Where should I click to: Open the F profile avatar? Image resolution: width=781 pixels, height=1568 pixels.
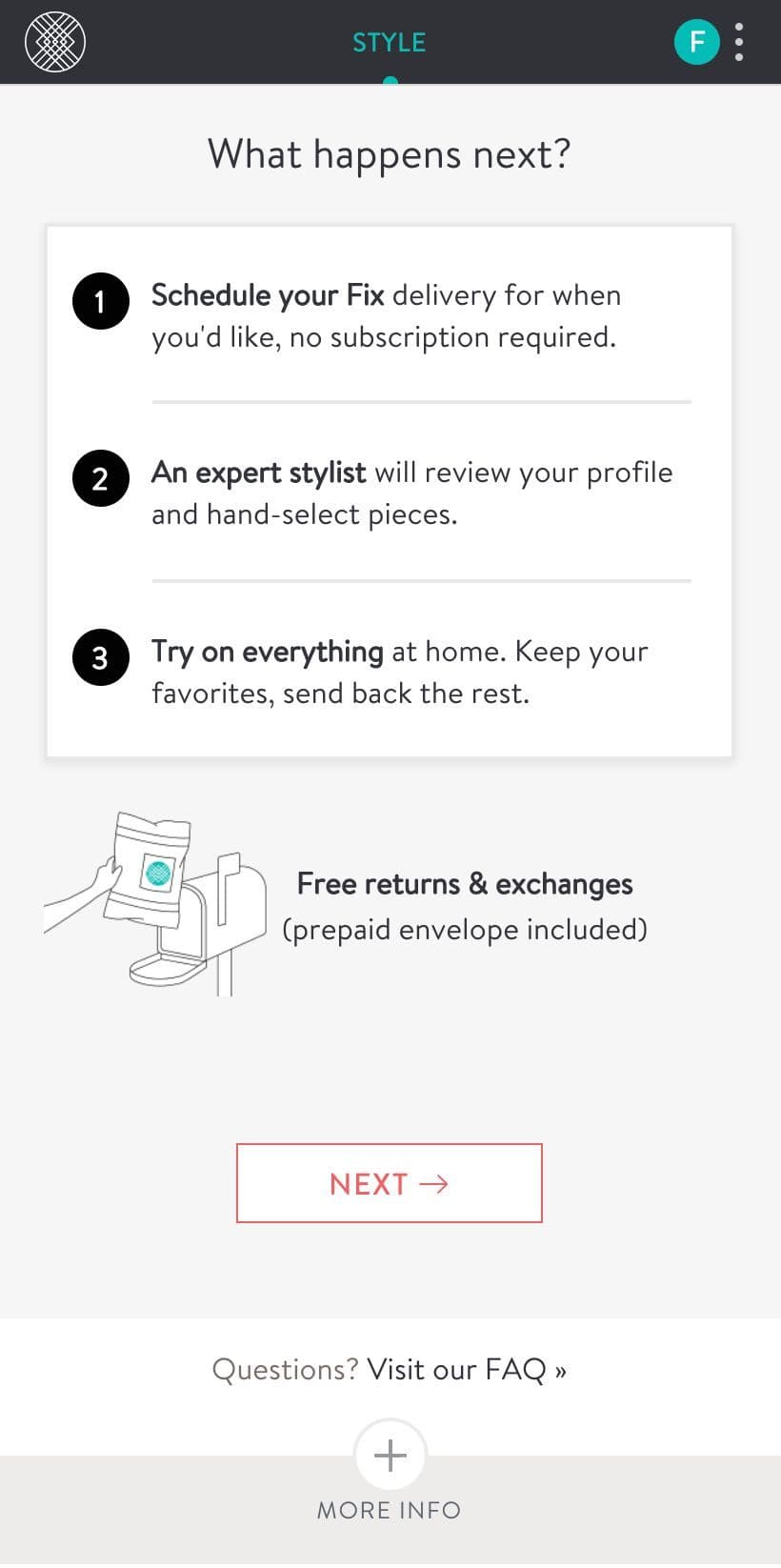pyautogui.click(x=696, y=42)
